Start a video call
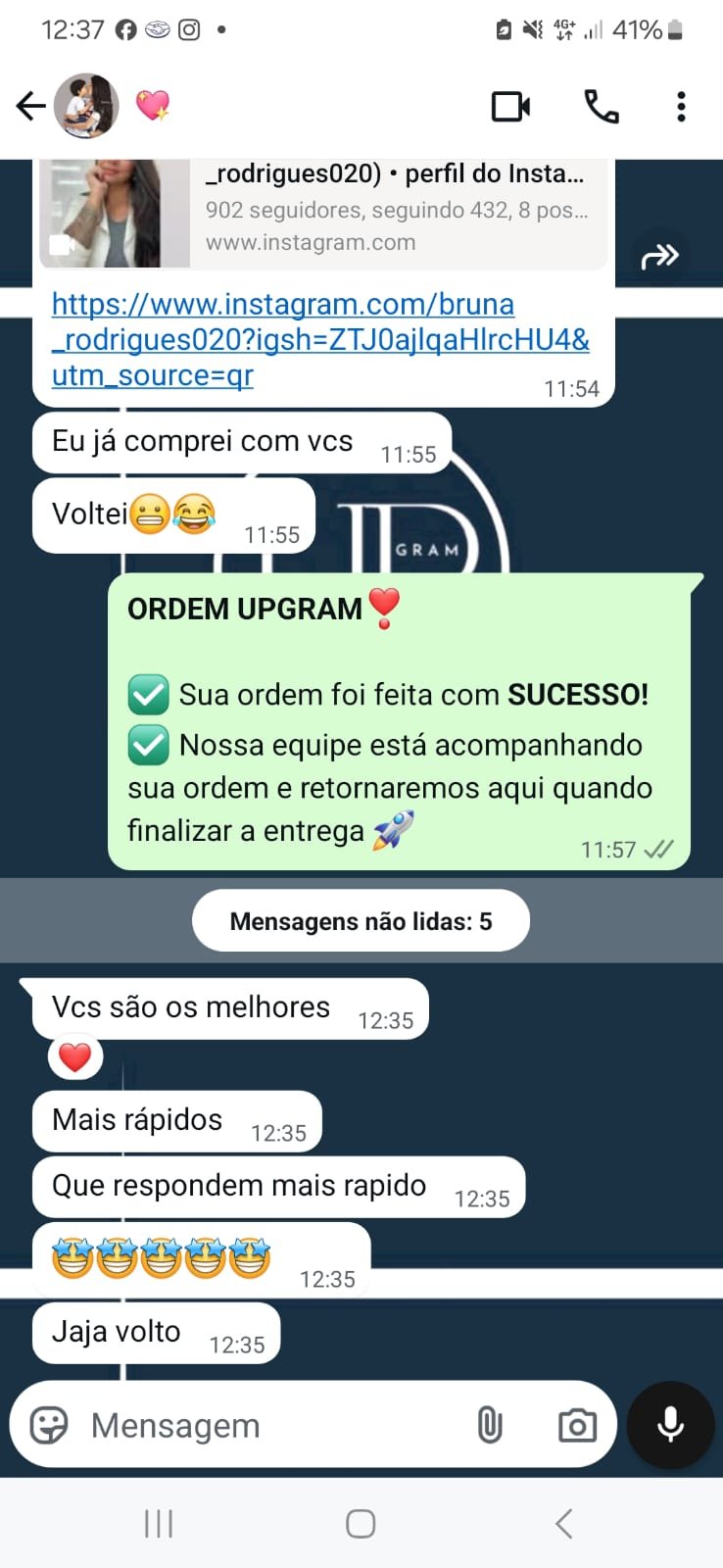Viewport: 723px width, 1568px height. [x=510, y=106]
